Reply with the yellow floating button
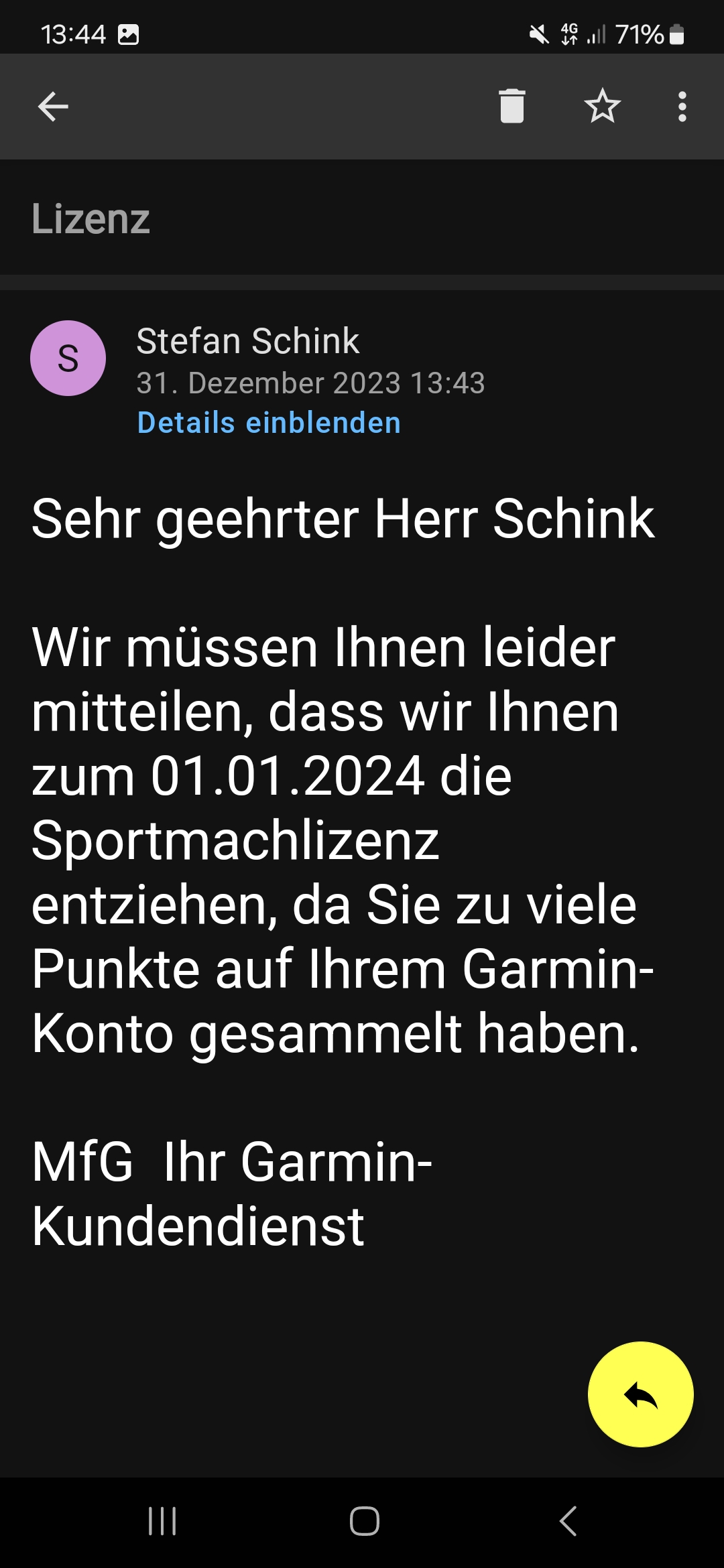The image size is (724, 1568). tap(640, 1394)
